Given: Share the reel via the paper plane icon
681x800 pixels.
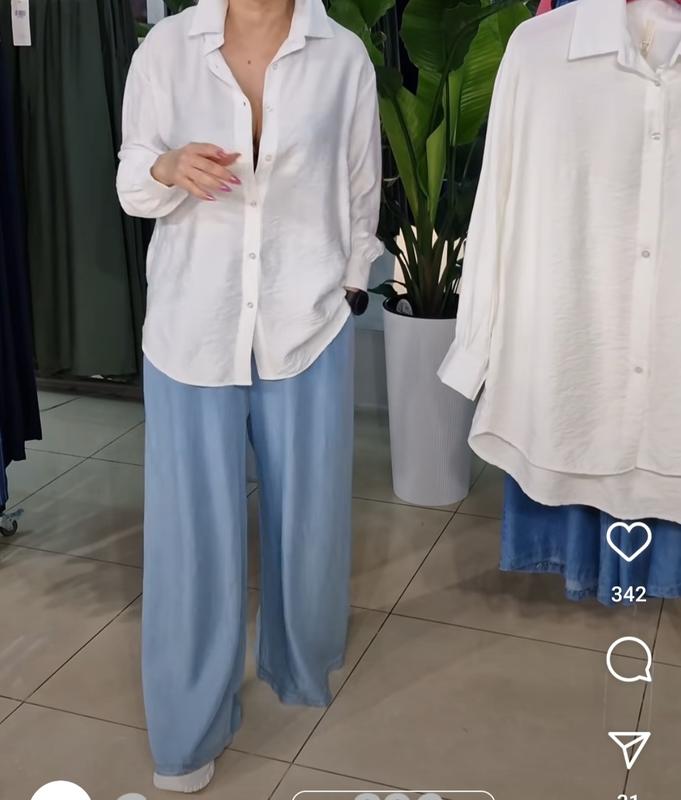Looking at the screenshot, I should click(628, 748).
